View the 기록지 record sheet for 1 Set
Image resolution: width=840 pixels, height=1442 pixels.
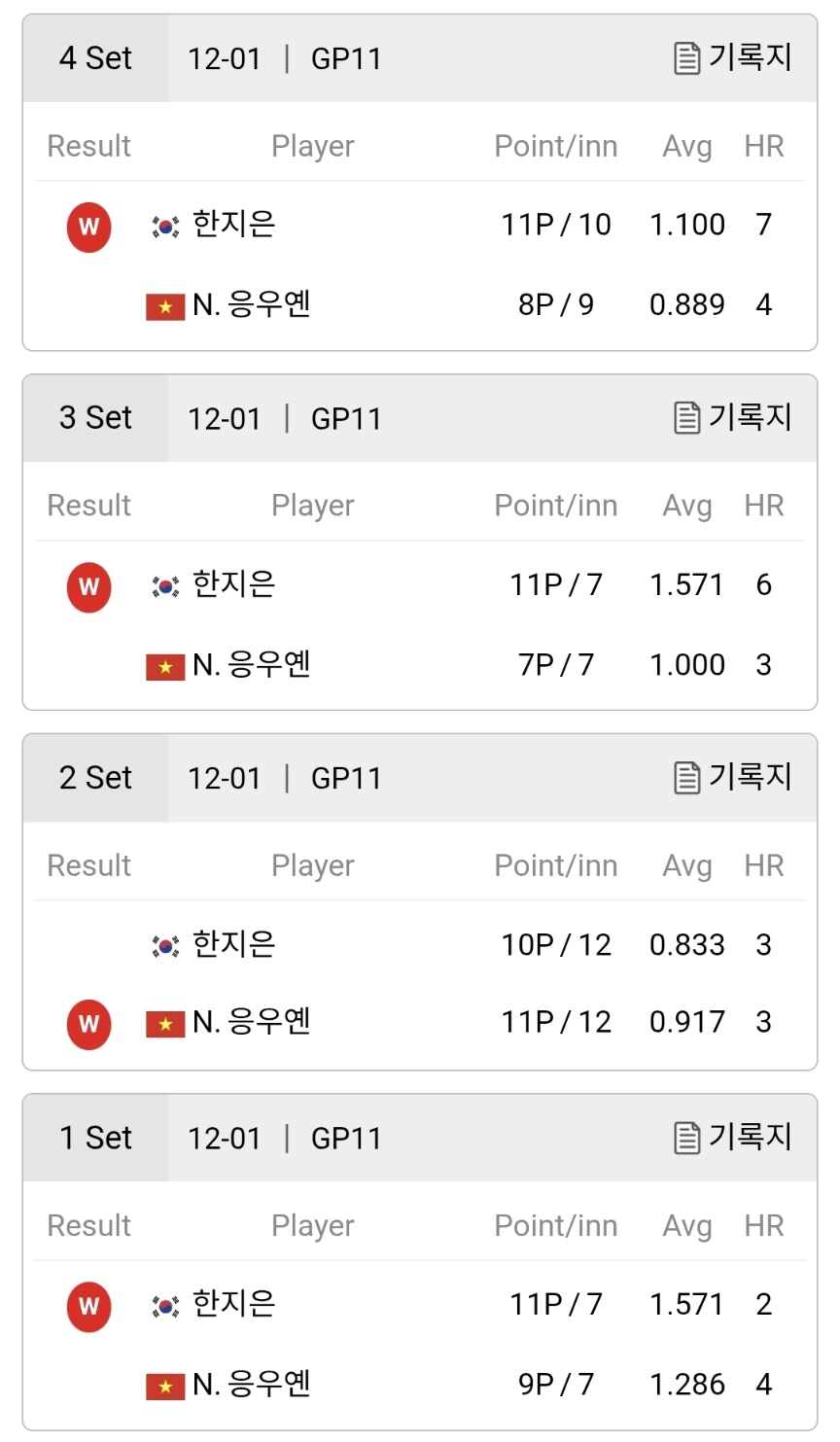click(x=733, y=1138)
